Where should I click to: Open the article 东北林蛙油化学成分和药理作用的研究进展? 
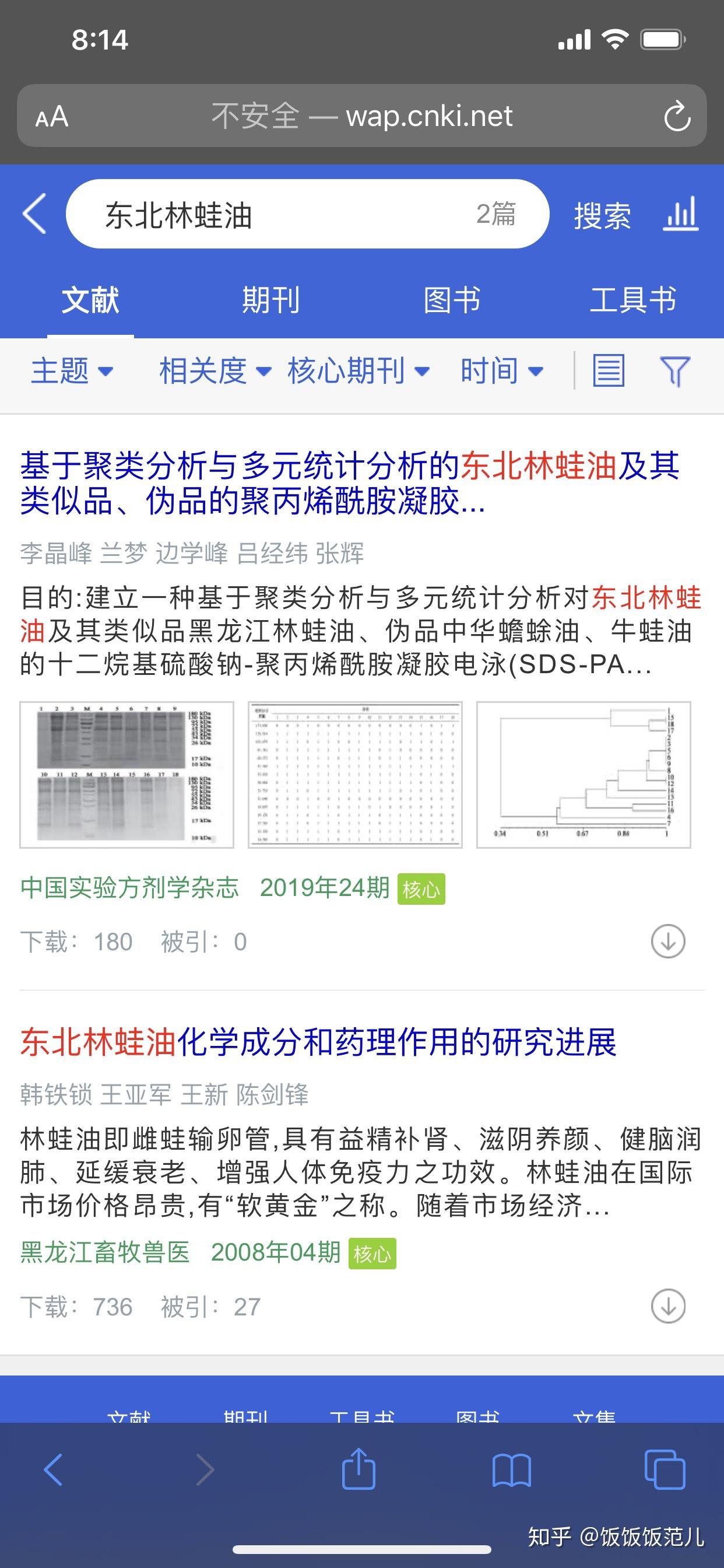click(x=318, y=1042)
